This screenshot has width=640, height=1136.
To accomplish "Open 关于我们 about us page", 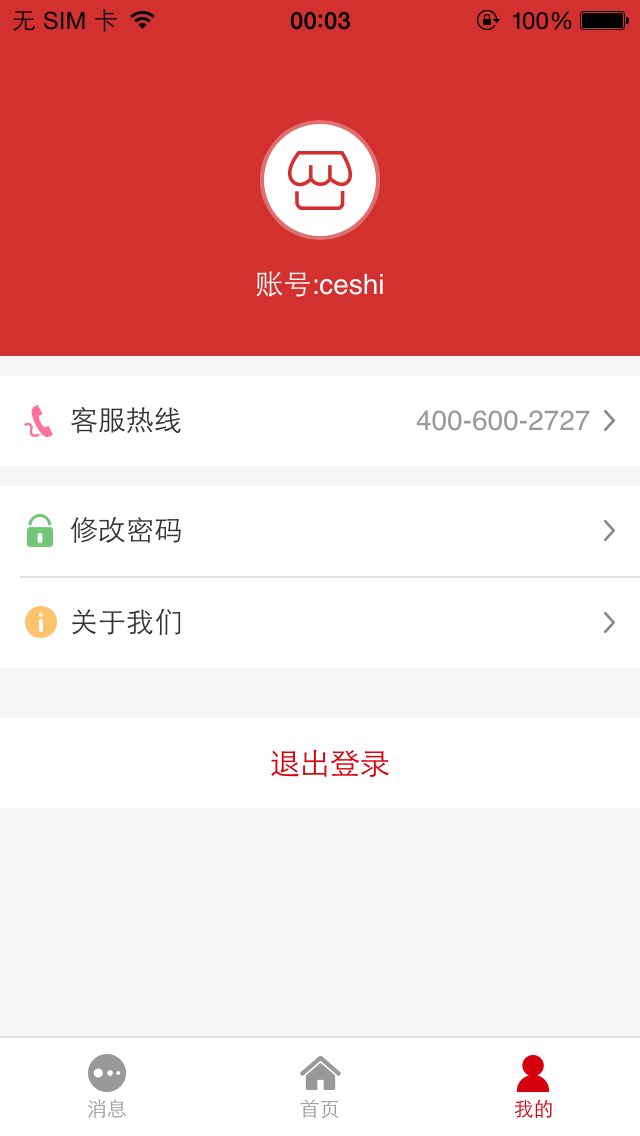I will 320,623.
